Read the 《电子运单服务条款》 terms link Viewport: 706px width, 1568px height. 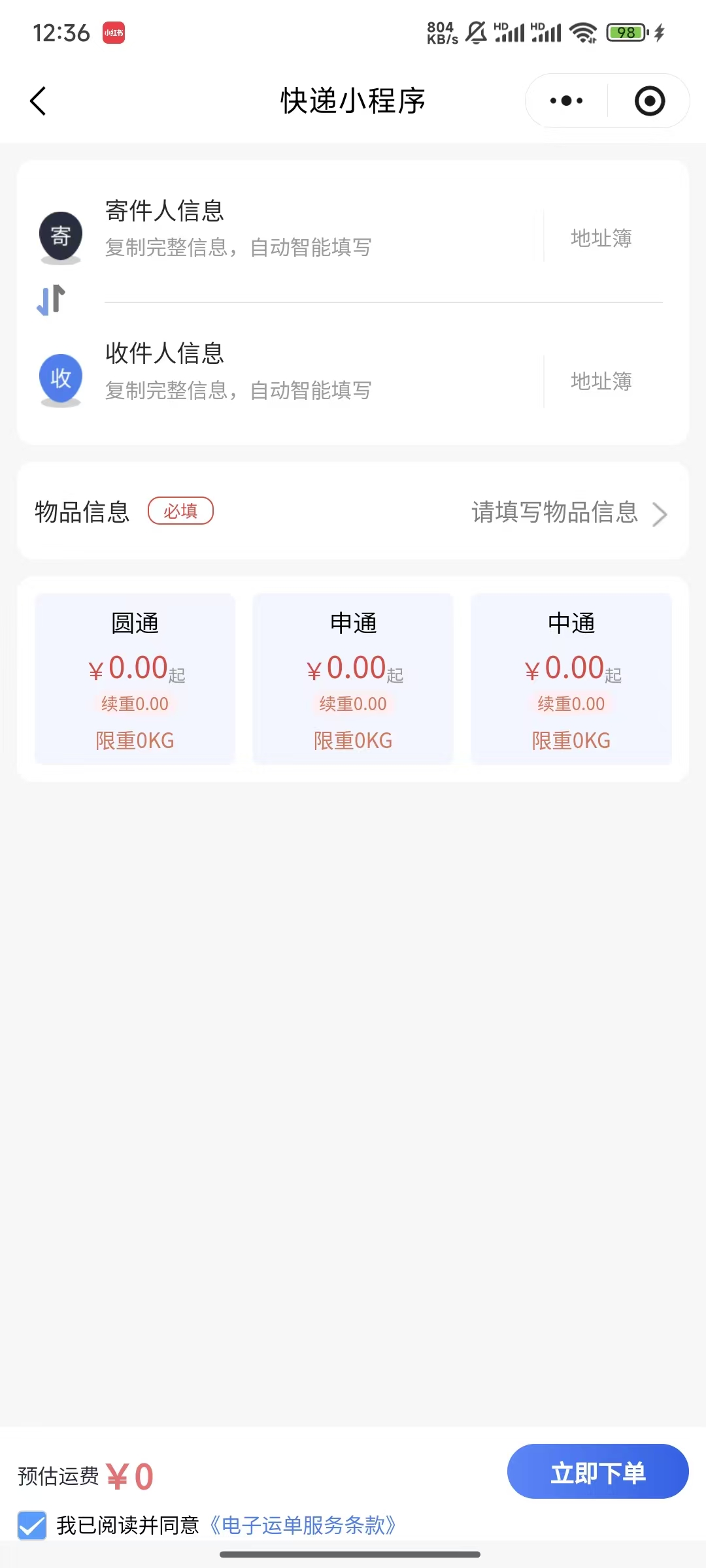tap(303, 1526)
